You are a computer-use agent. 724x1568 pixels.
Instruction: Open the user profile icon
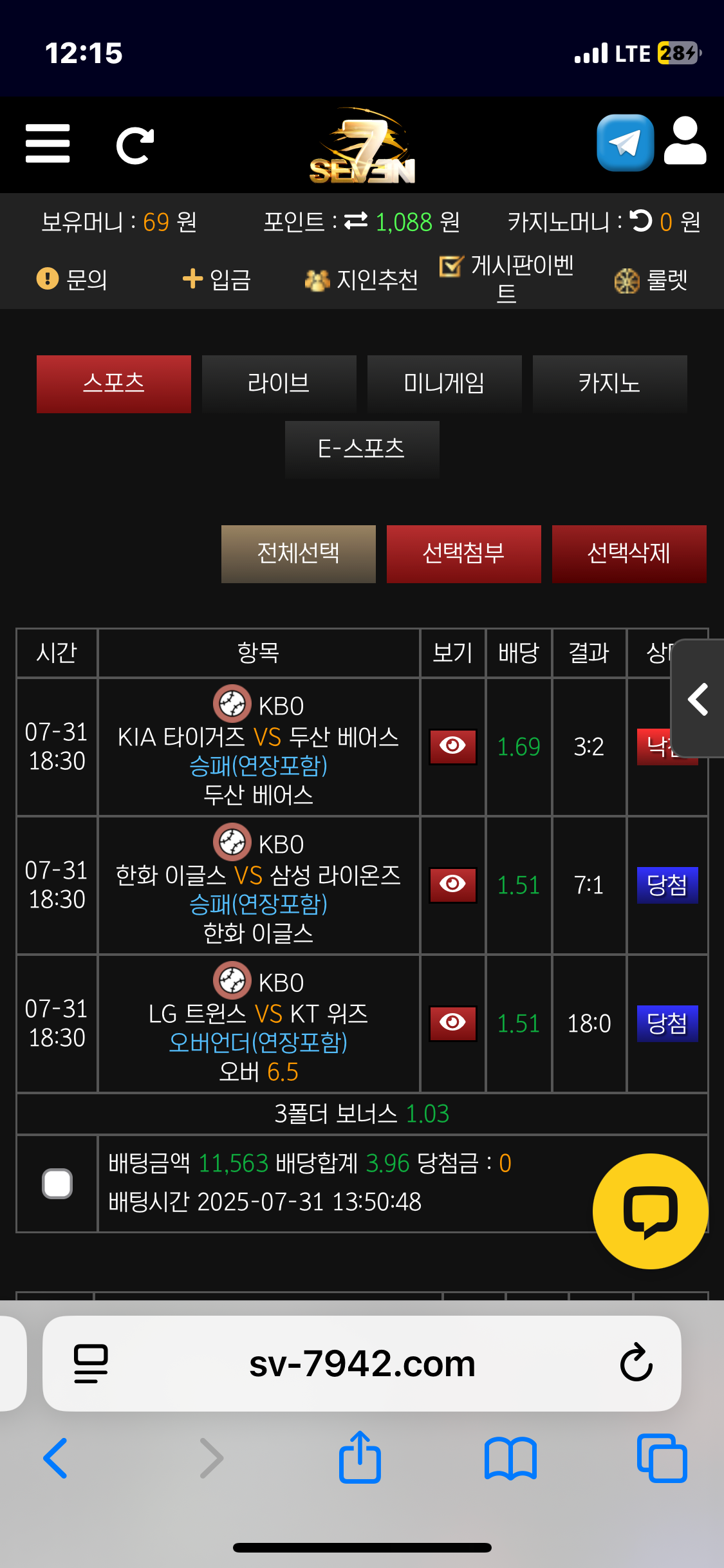(x=685, y=142)
